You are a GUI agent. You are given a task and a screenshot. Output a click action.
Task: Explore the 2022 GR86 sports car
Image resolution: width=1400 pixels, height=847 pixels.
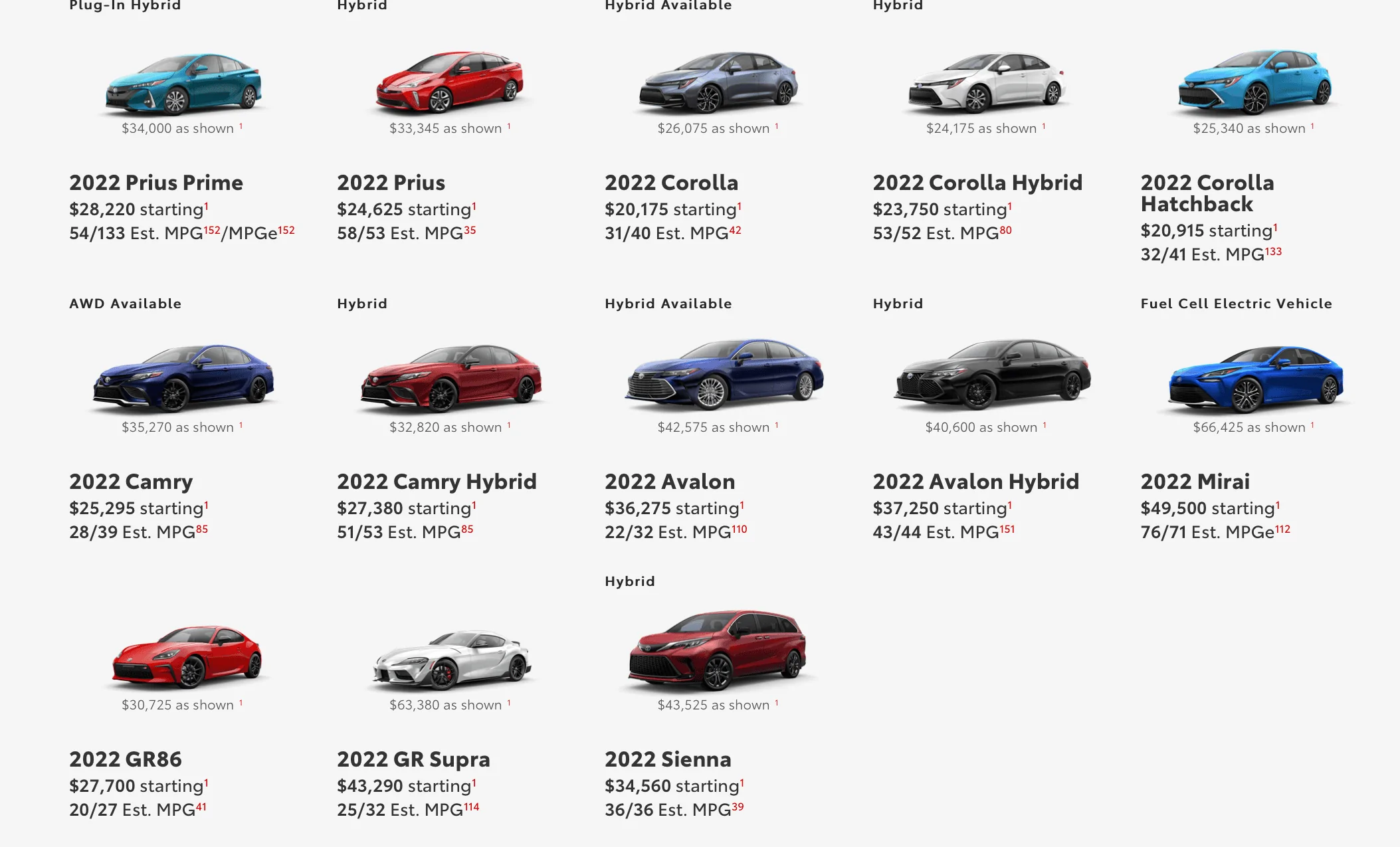(187, 656)
